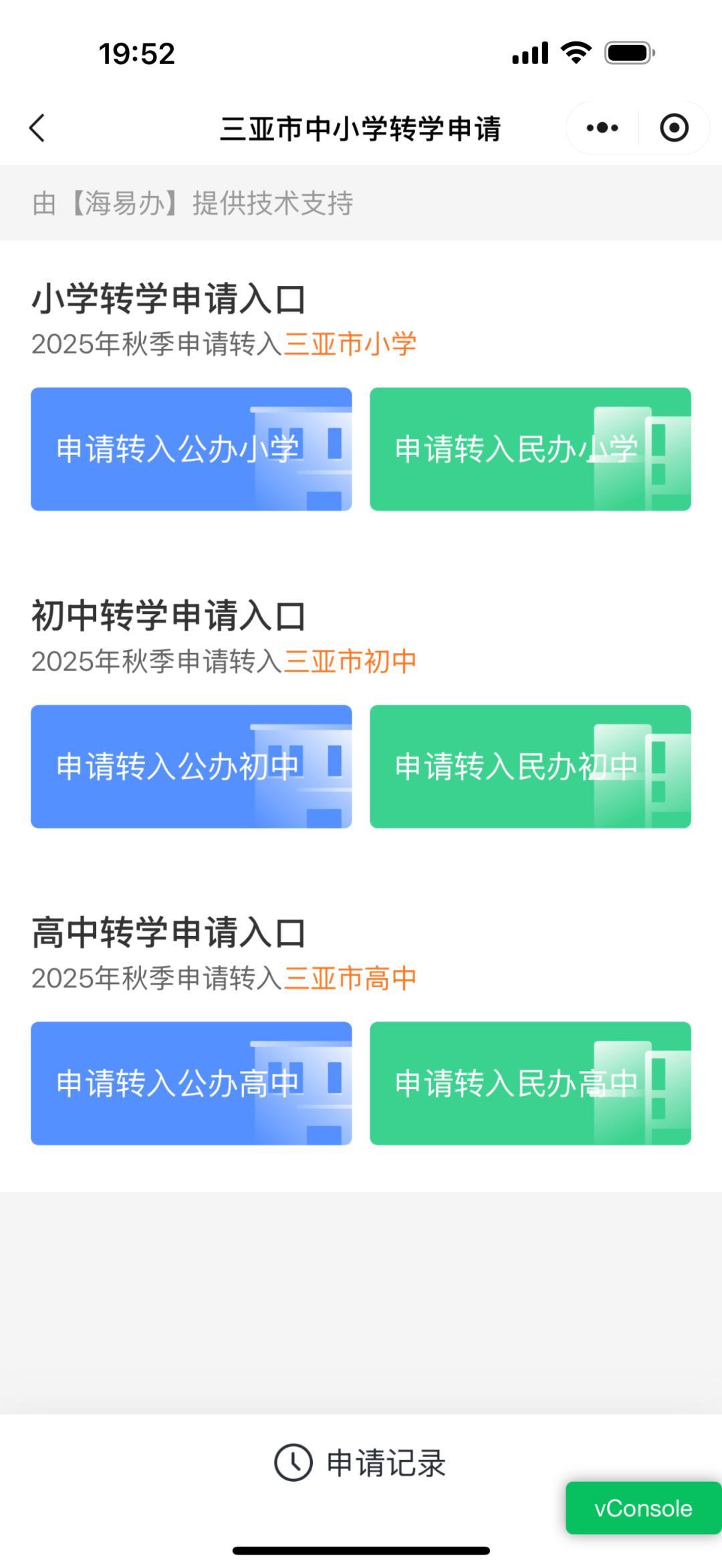Open the mini program overflow menu
The height and width of the screenshot is (1568, 722).
pyautogui.click(x=602, y=128)
